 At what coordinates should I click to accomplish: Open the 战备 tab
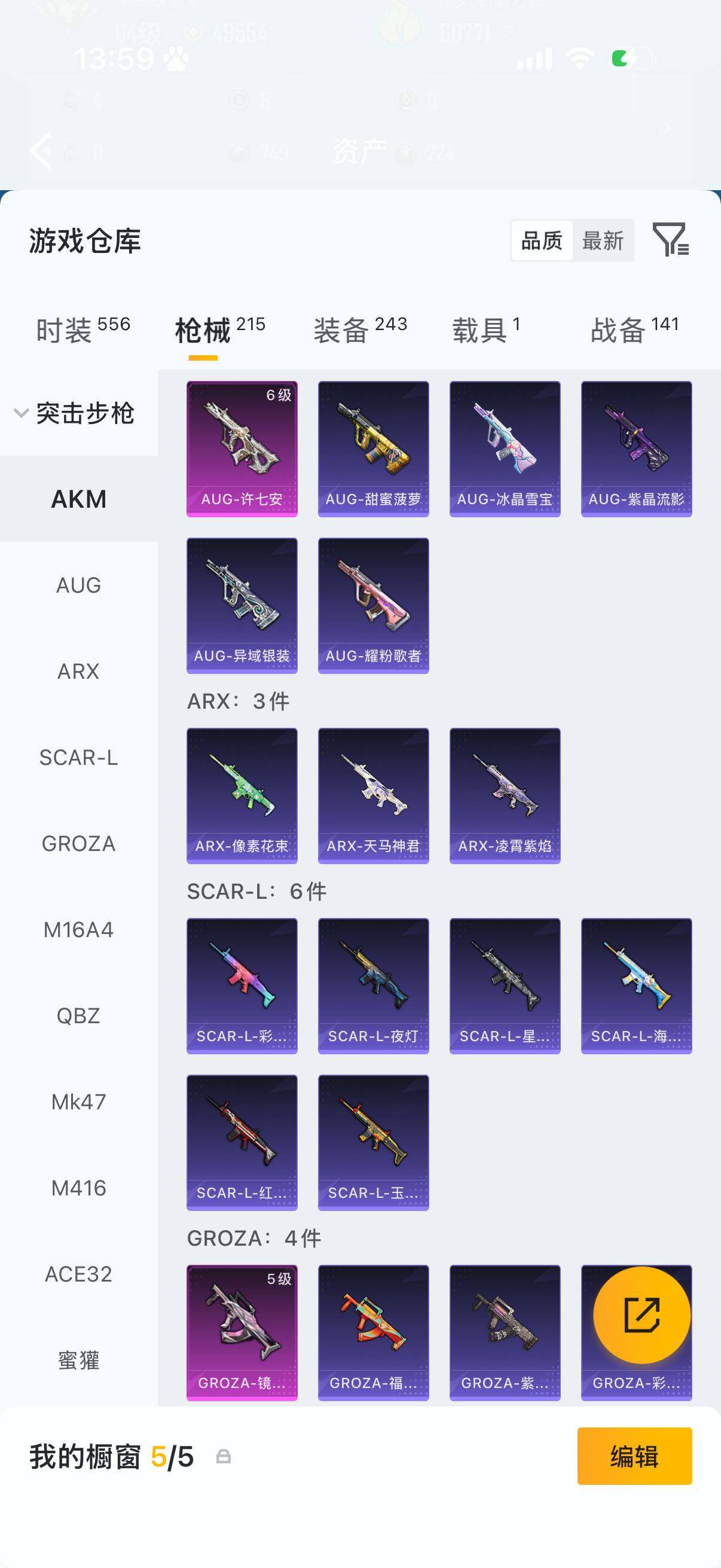point(634,330)
